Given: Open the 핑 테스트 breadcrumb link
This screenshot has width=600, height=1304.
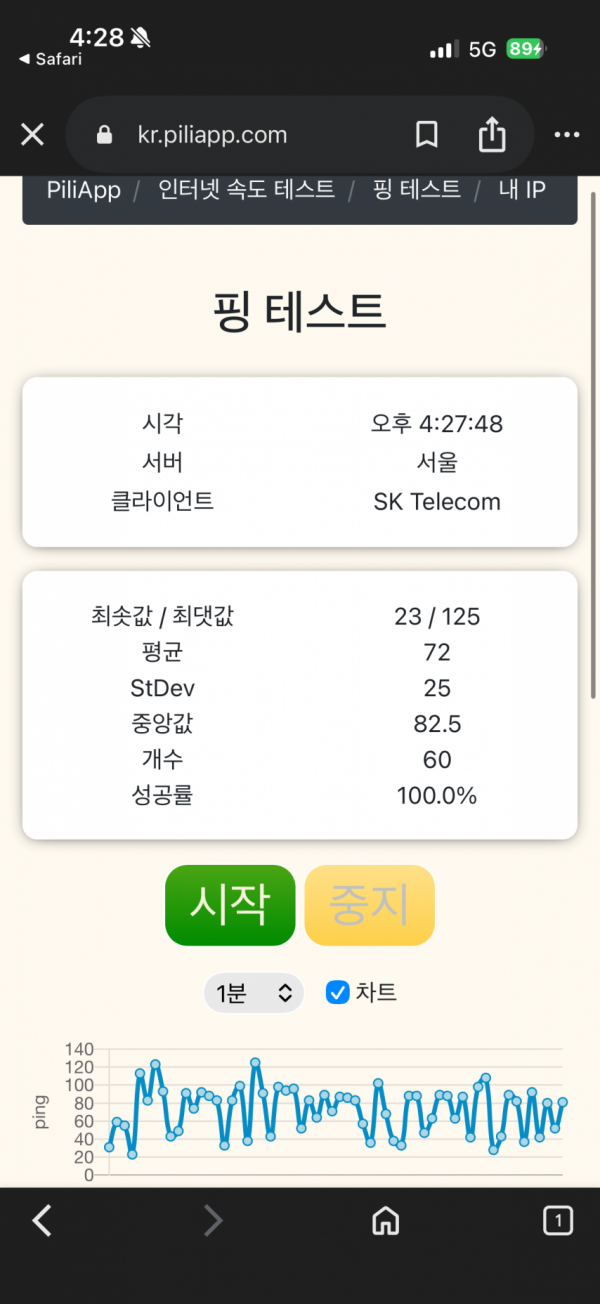Looking at the screenshot, I should [416, 190].
